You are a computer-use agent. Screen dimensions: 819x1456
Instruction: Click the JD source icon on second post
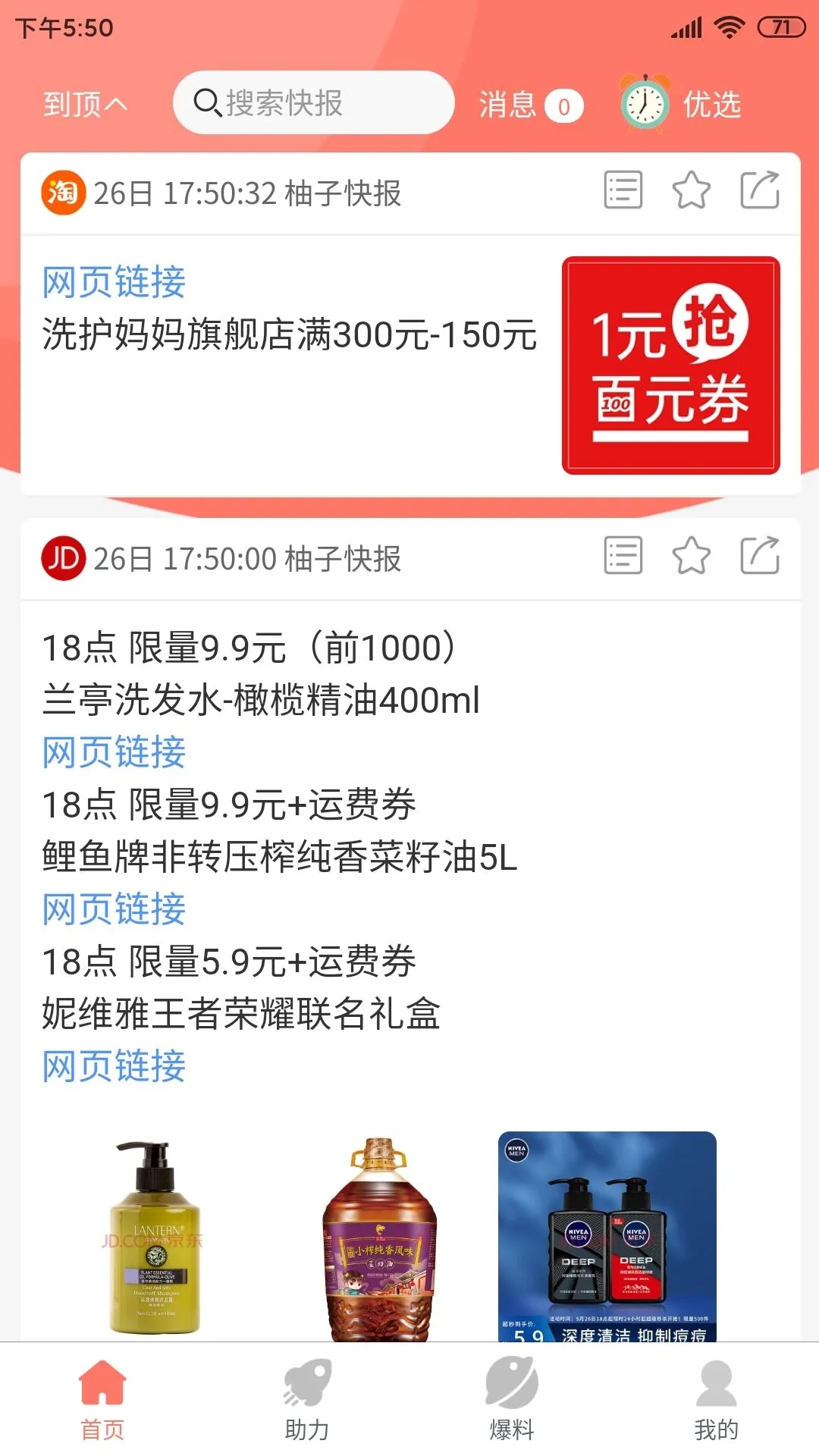click(64, 560)
